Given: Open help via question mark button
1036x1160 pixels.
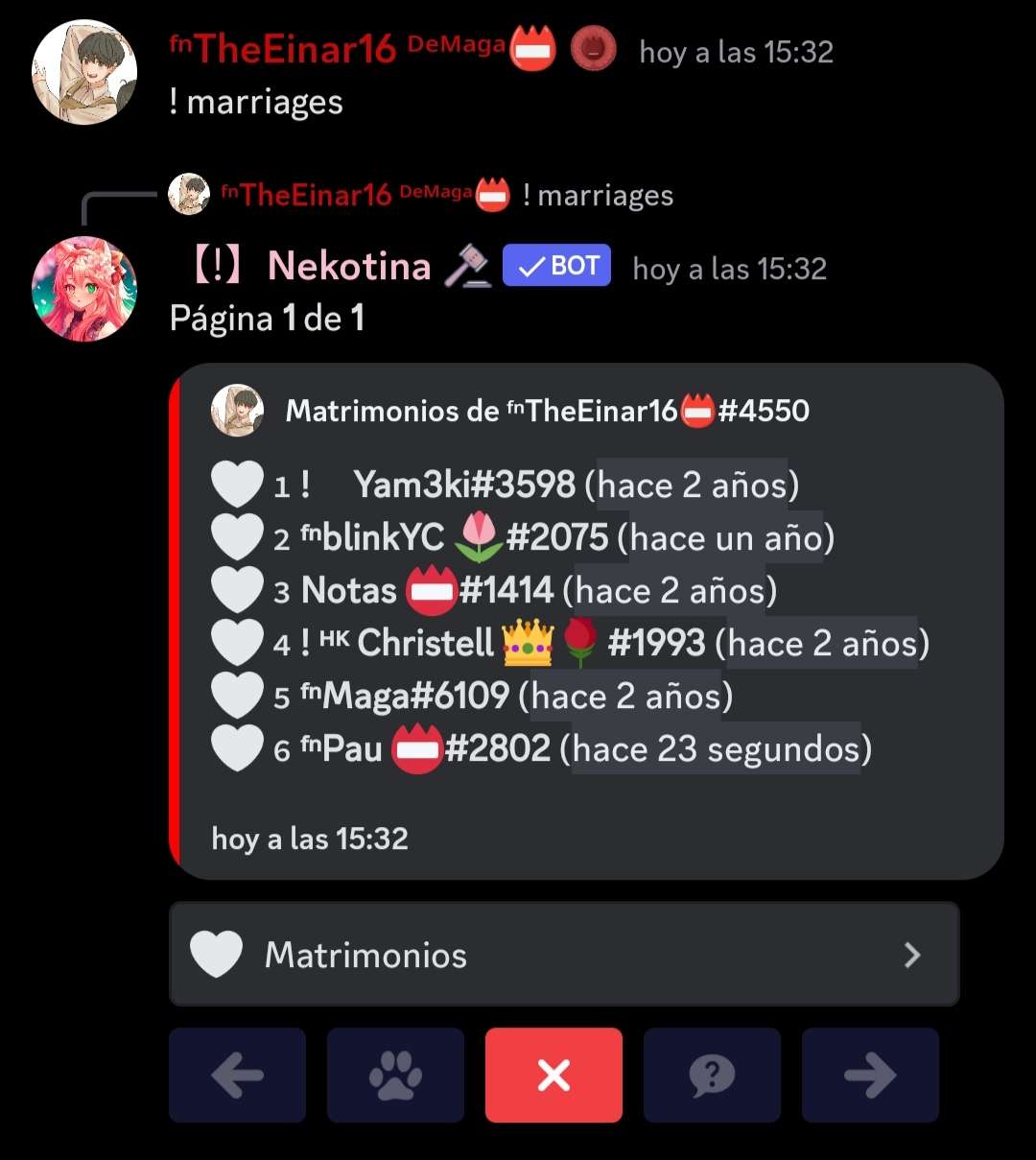Looking at the screenshot, I should pos(712,1075).
